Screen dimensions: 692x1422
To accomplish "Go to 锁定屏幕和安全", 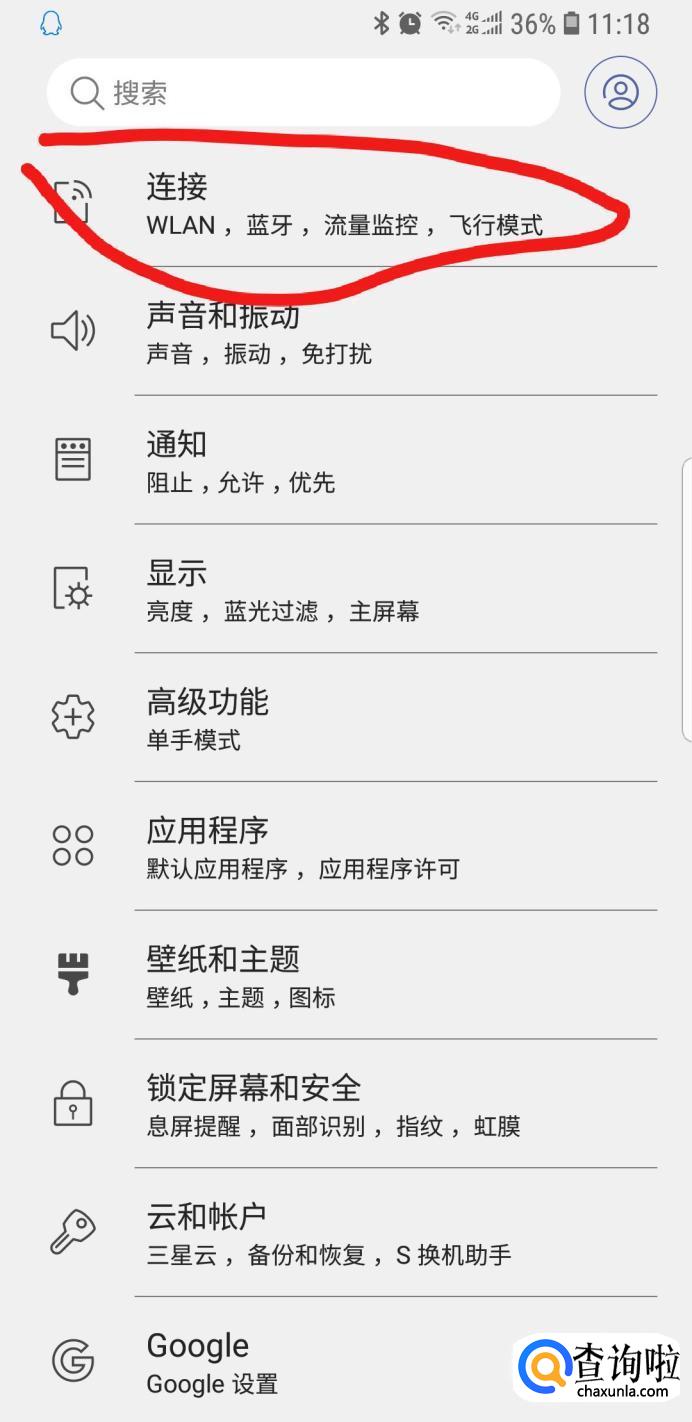I will [345, 1104].
